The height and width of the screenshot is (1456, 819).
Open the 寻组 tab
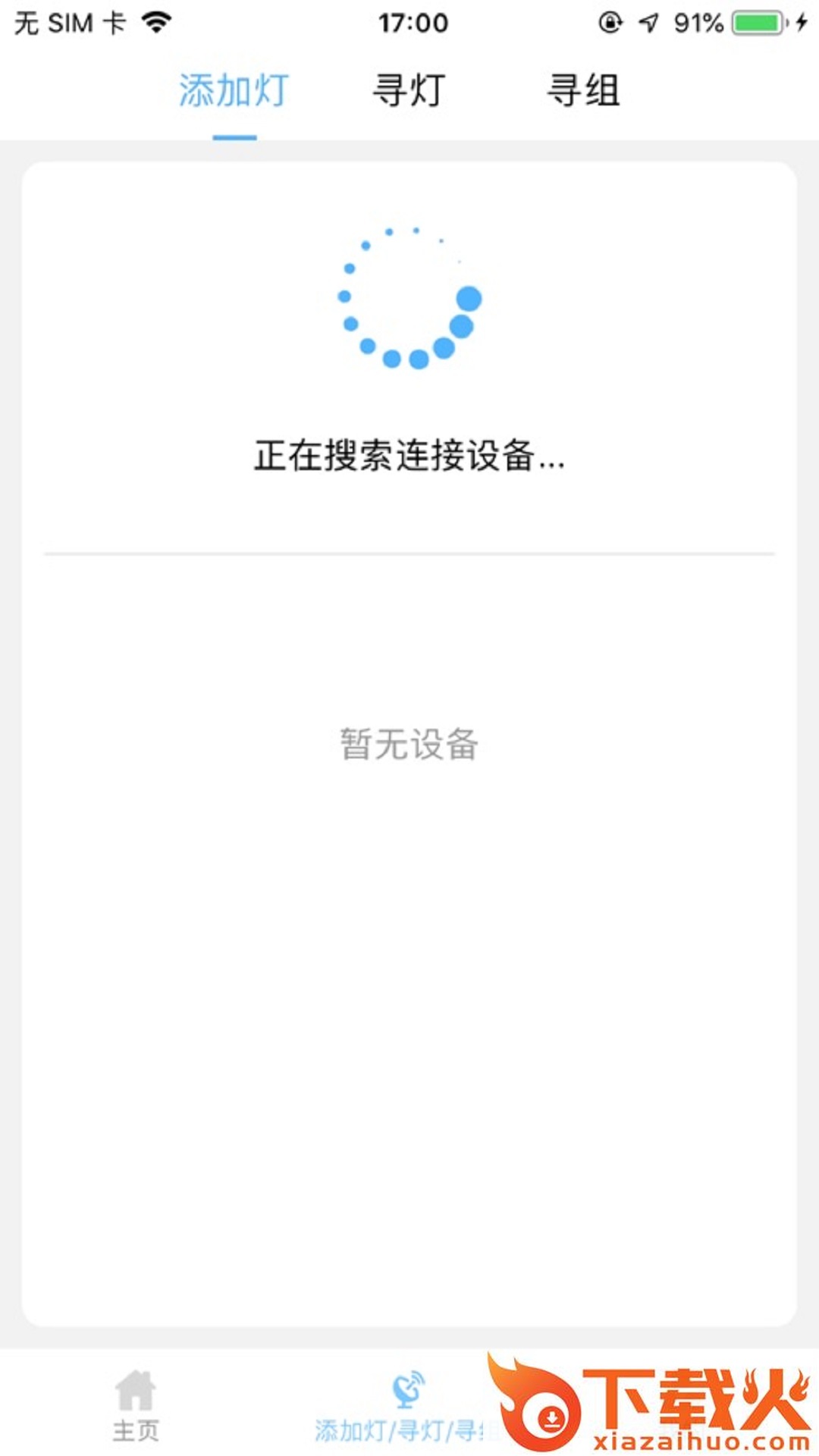tap(585, 91)
